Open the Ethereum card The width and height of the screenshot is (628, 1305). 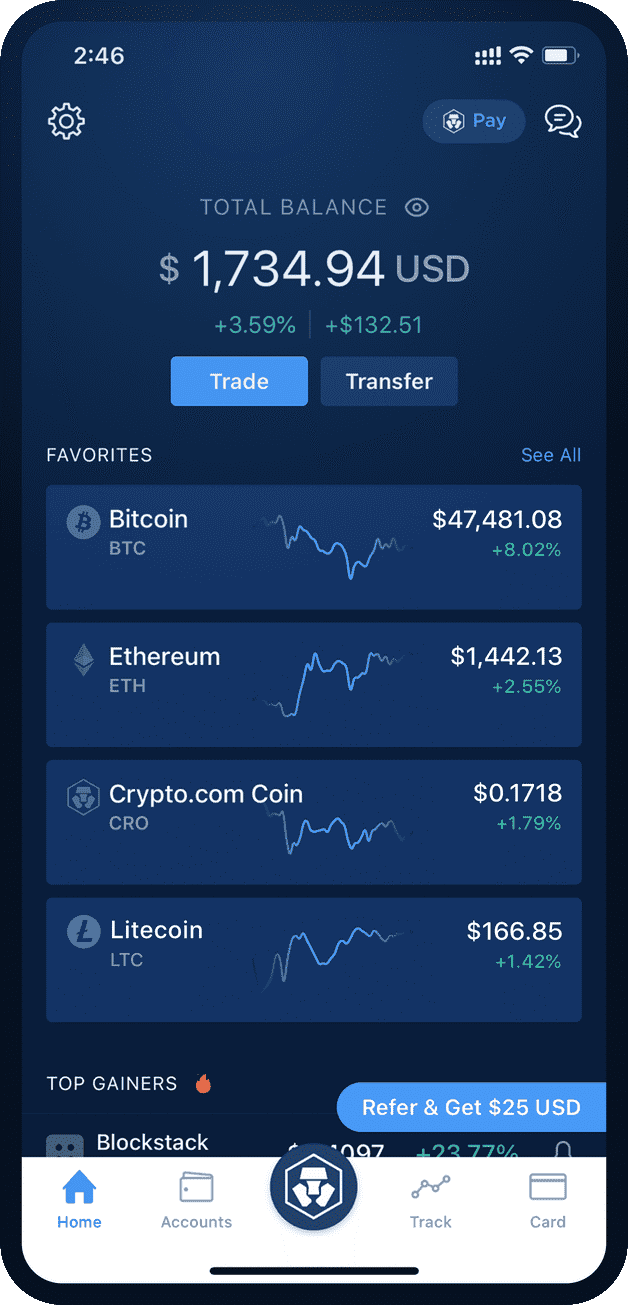tap(313, 684)
